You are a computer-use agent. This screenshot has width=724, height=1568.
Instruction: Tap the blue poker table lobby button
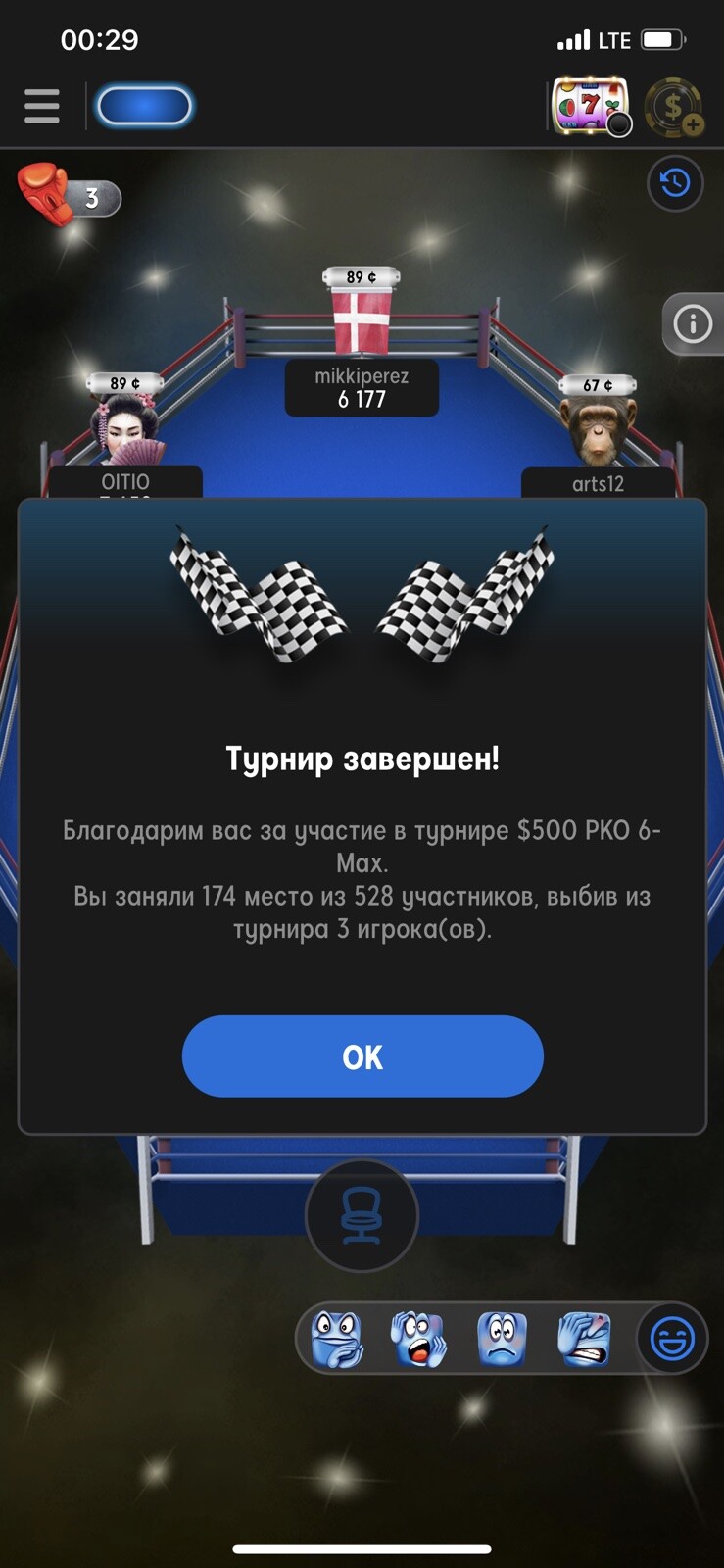[144, 106]
